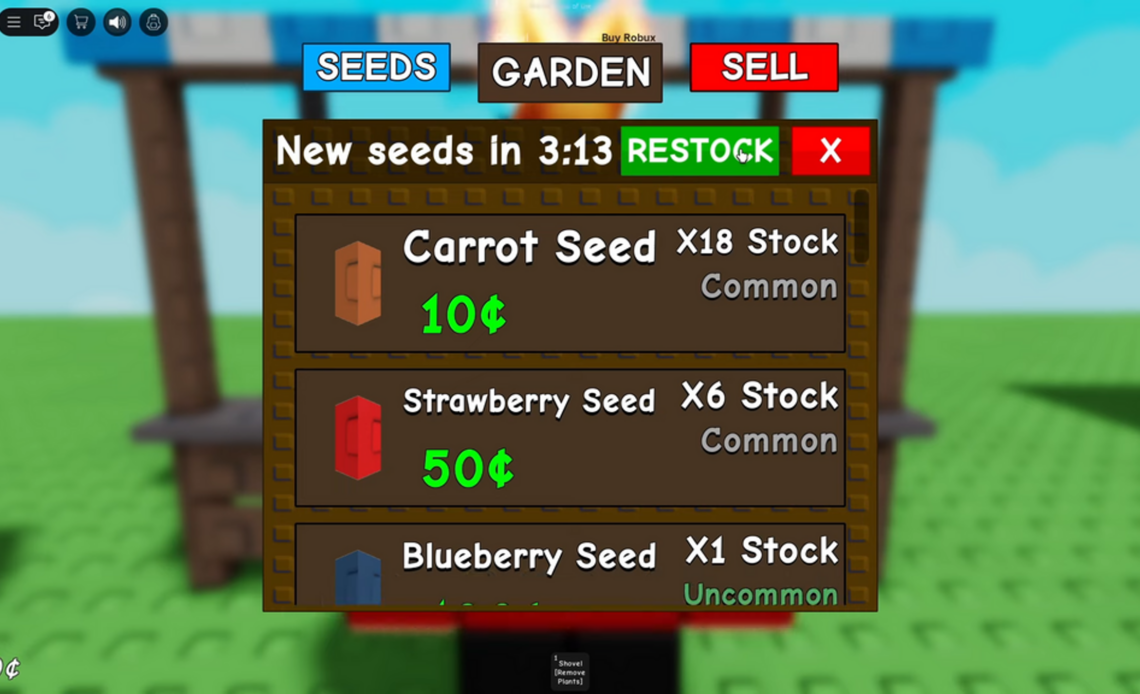Select the Blueberry Seed item
This screenshot has height=694, width=1140.
[570, 565]
